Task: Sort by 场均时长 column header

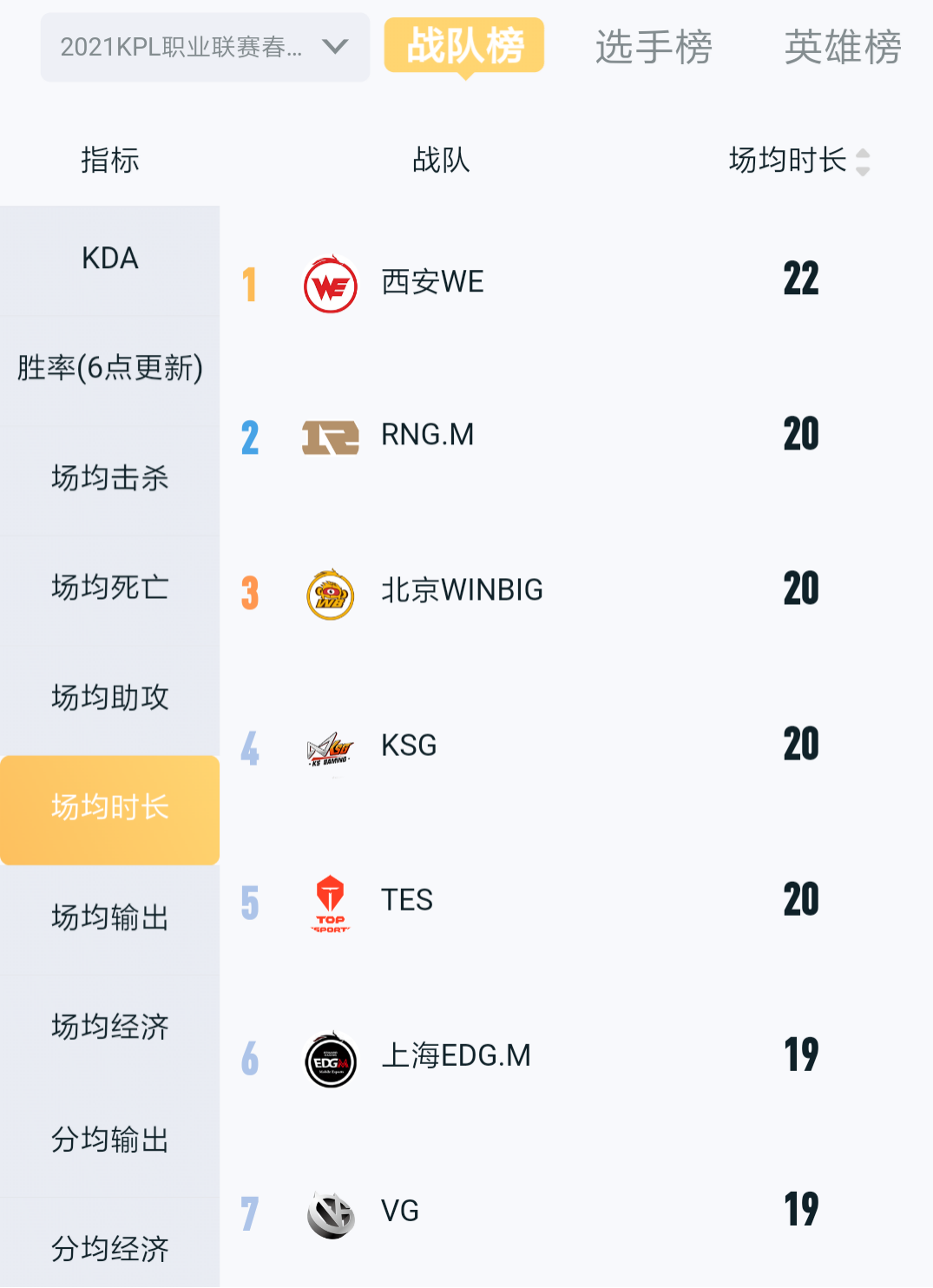Action: (798, 161)
